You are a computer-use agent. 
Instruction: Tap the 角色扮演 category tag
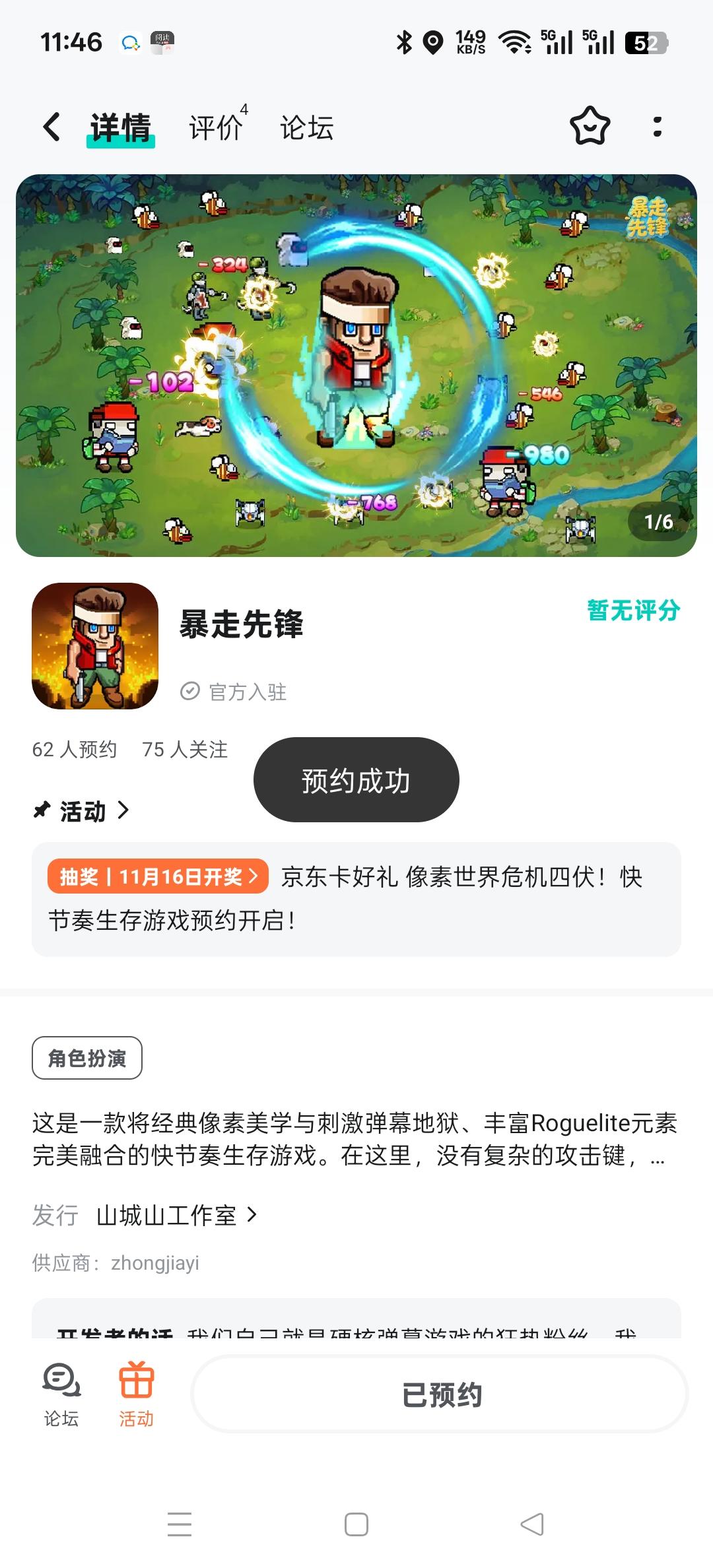pyautogui.click(x=86, y=1057)
